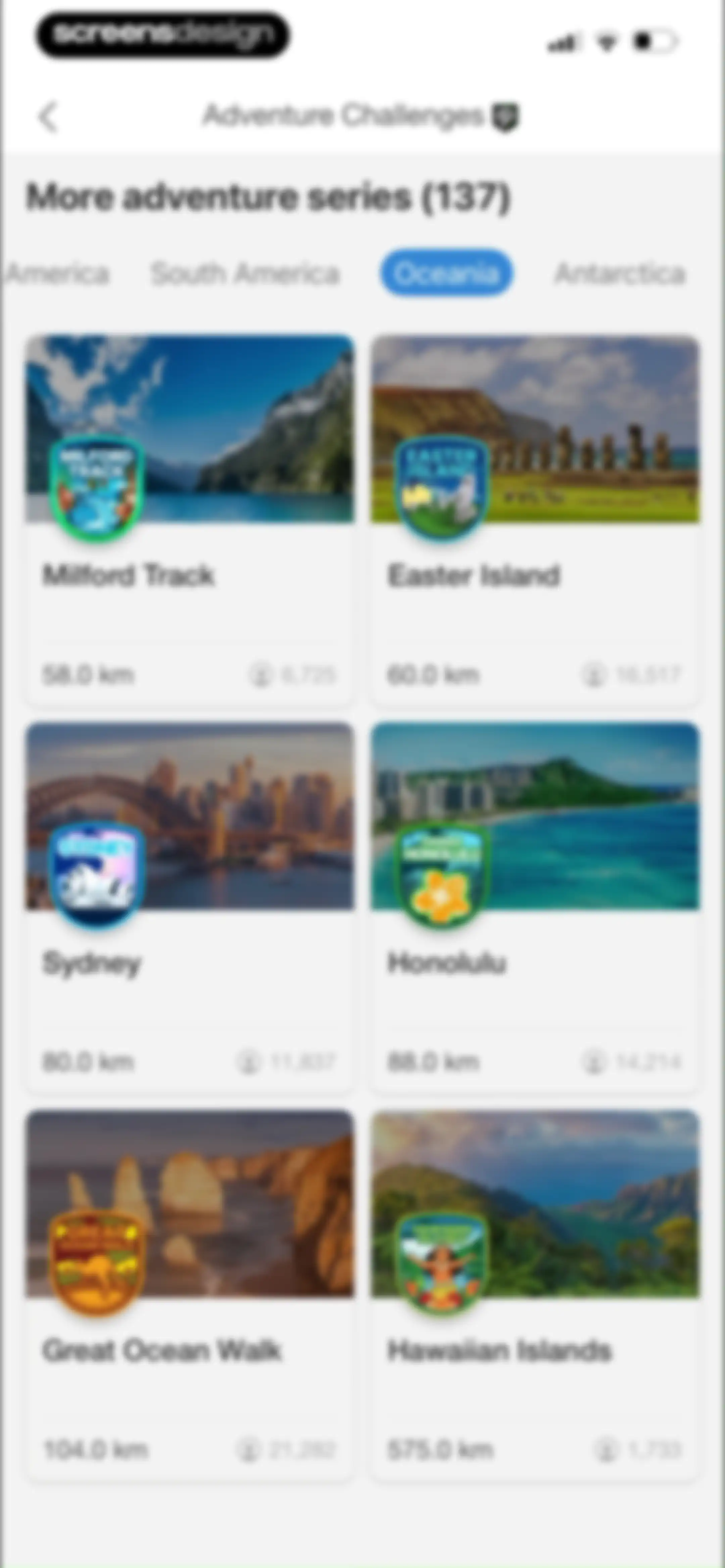Go back using the back arrow
The image size is (725, 1568).
click(x=48, y=116)
